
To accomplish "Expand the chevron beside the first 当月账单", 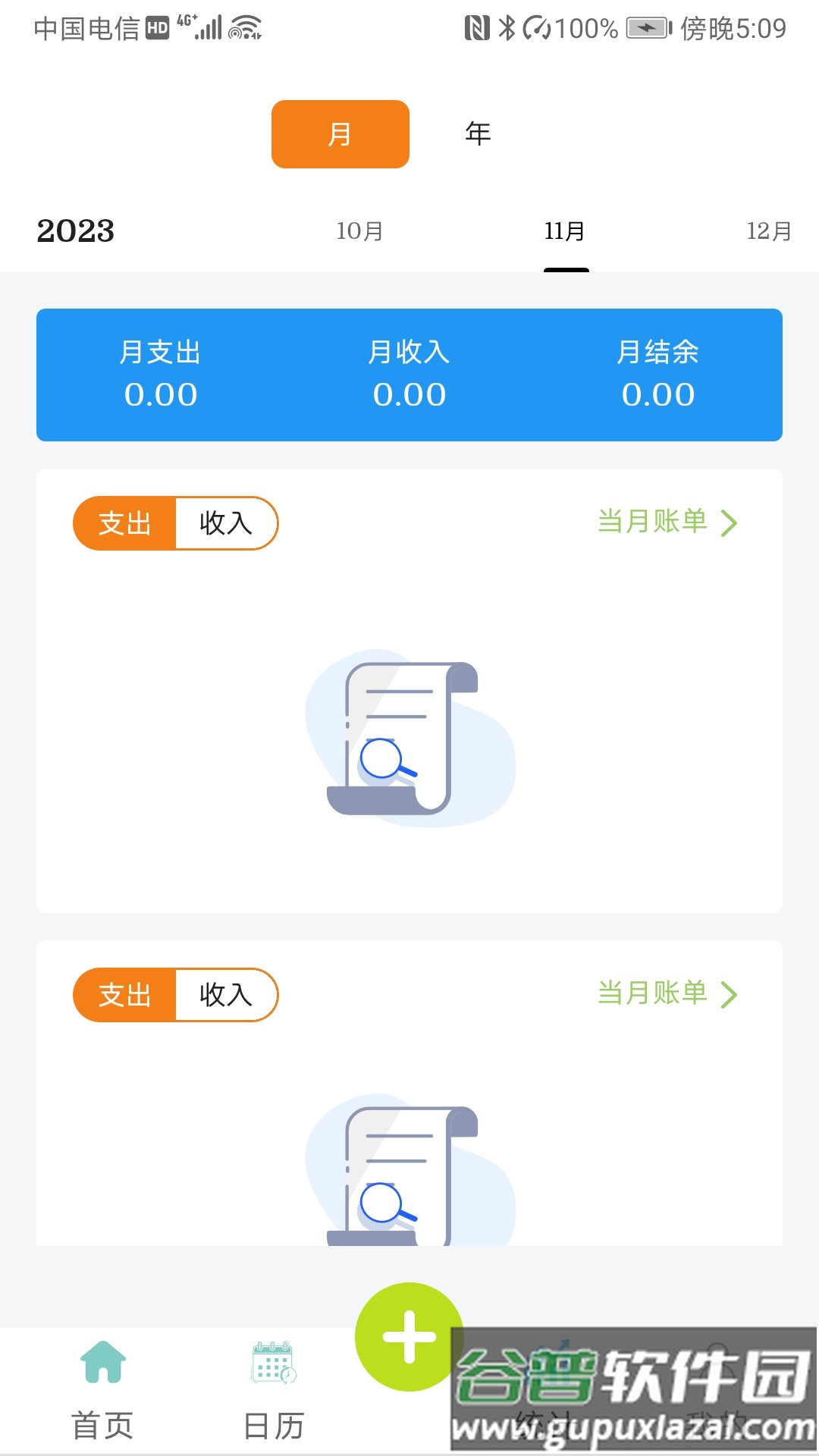I will click(x=729, y=522).
